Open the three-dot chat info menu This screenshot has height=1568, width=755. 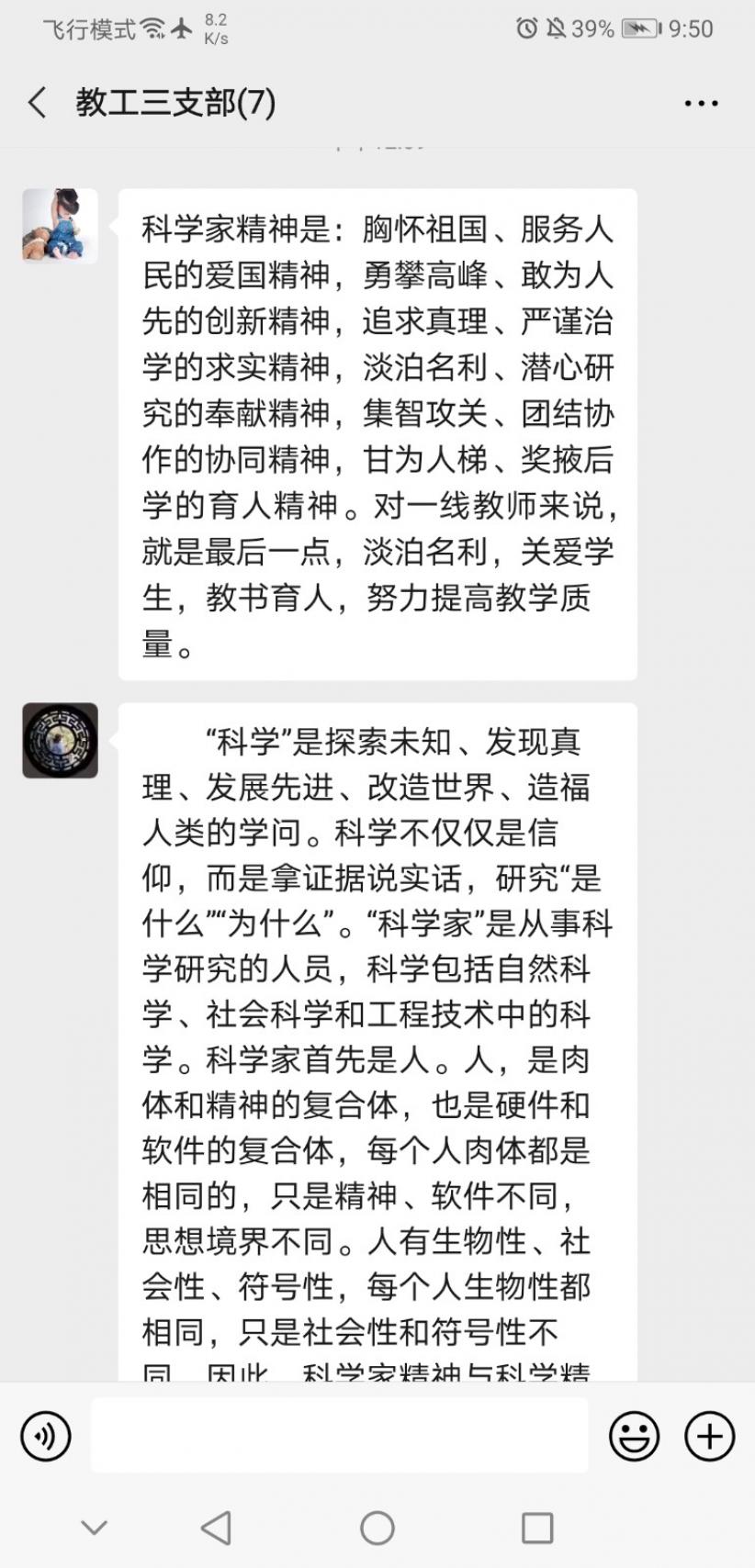[701, 104]
